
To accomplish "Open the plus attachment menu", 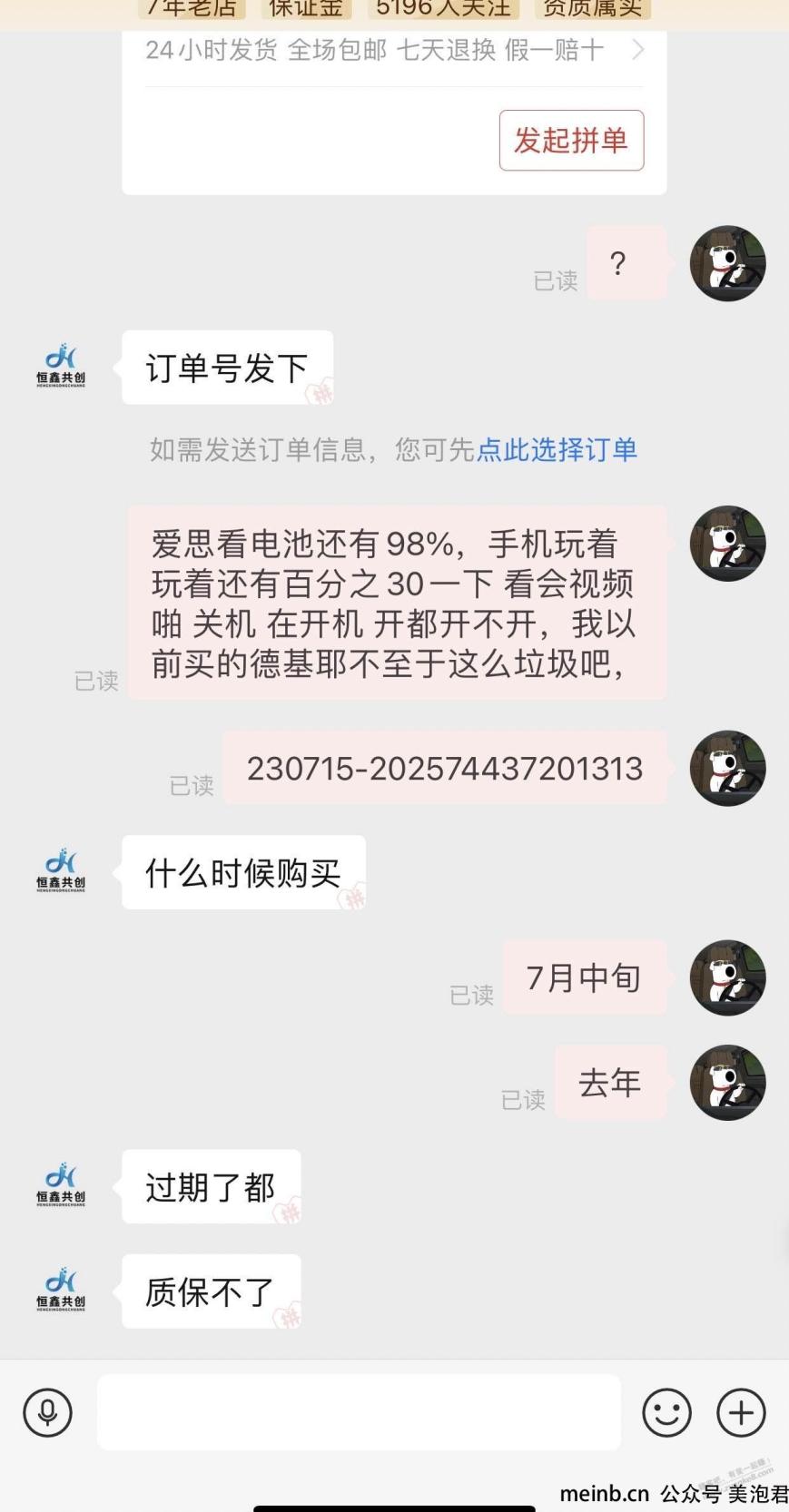I will [x=741, y=1412].
